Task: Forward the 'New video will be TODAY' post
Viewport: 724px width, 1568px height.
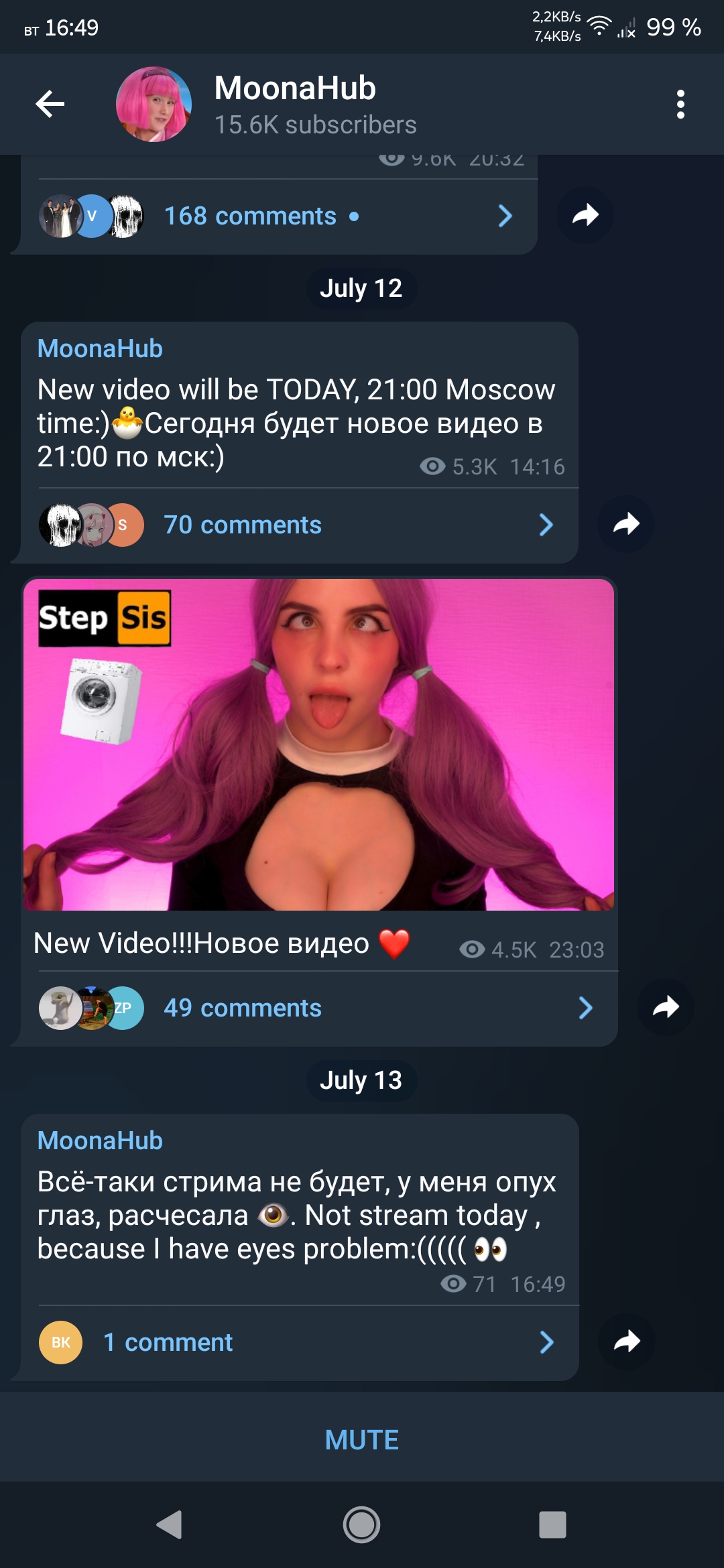Action: pyautogui.click(x=626, y=524)
